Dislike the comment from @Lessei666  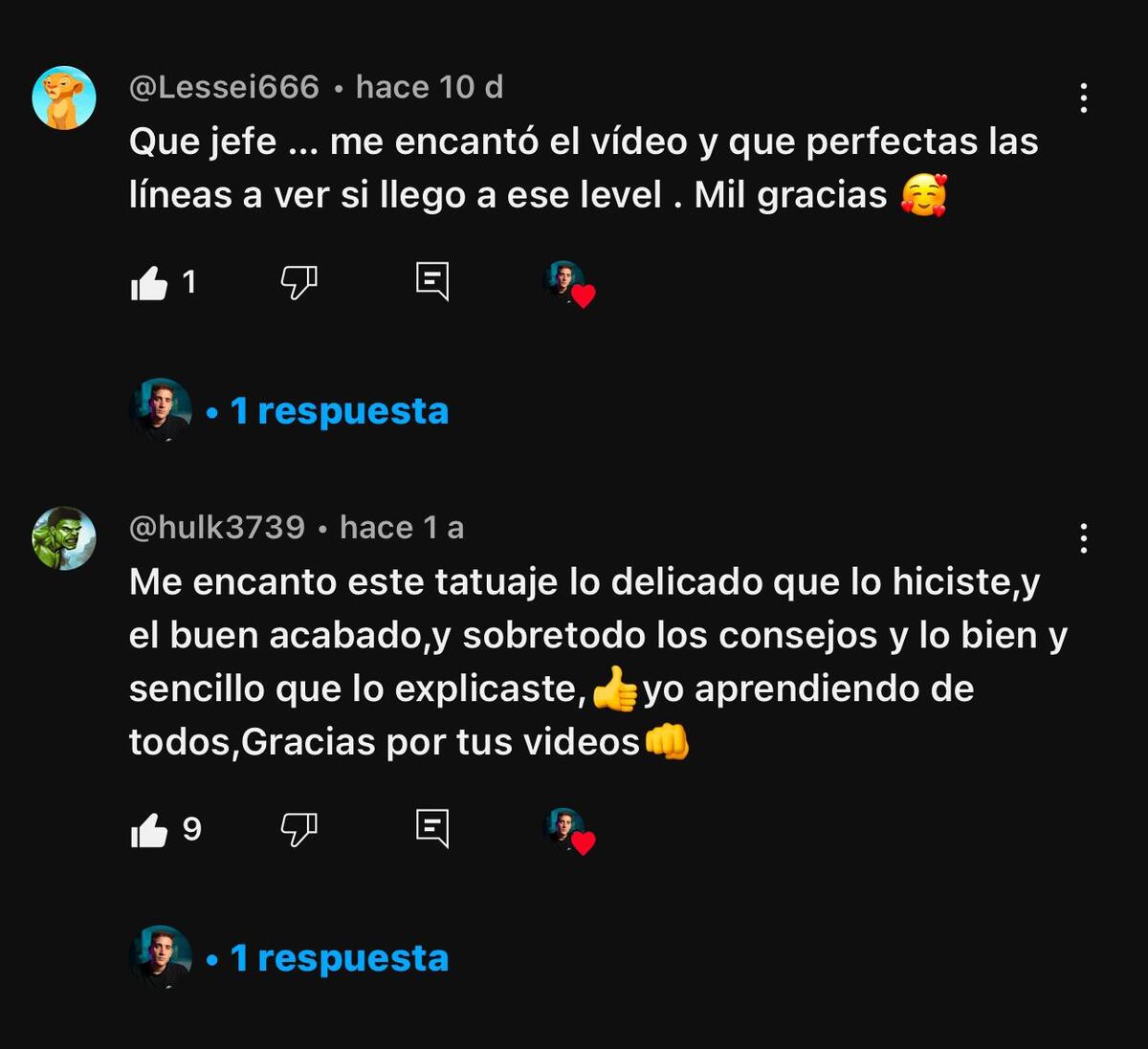[x=298, y=282]
